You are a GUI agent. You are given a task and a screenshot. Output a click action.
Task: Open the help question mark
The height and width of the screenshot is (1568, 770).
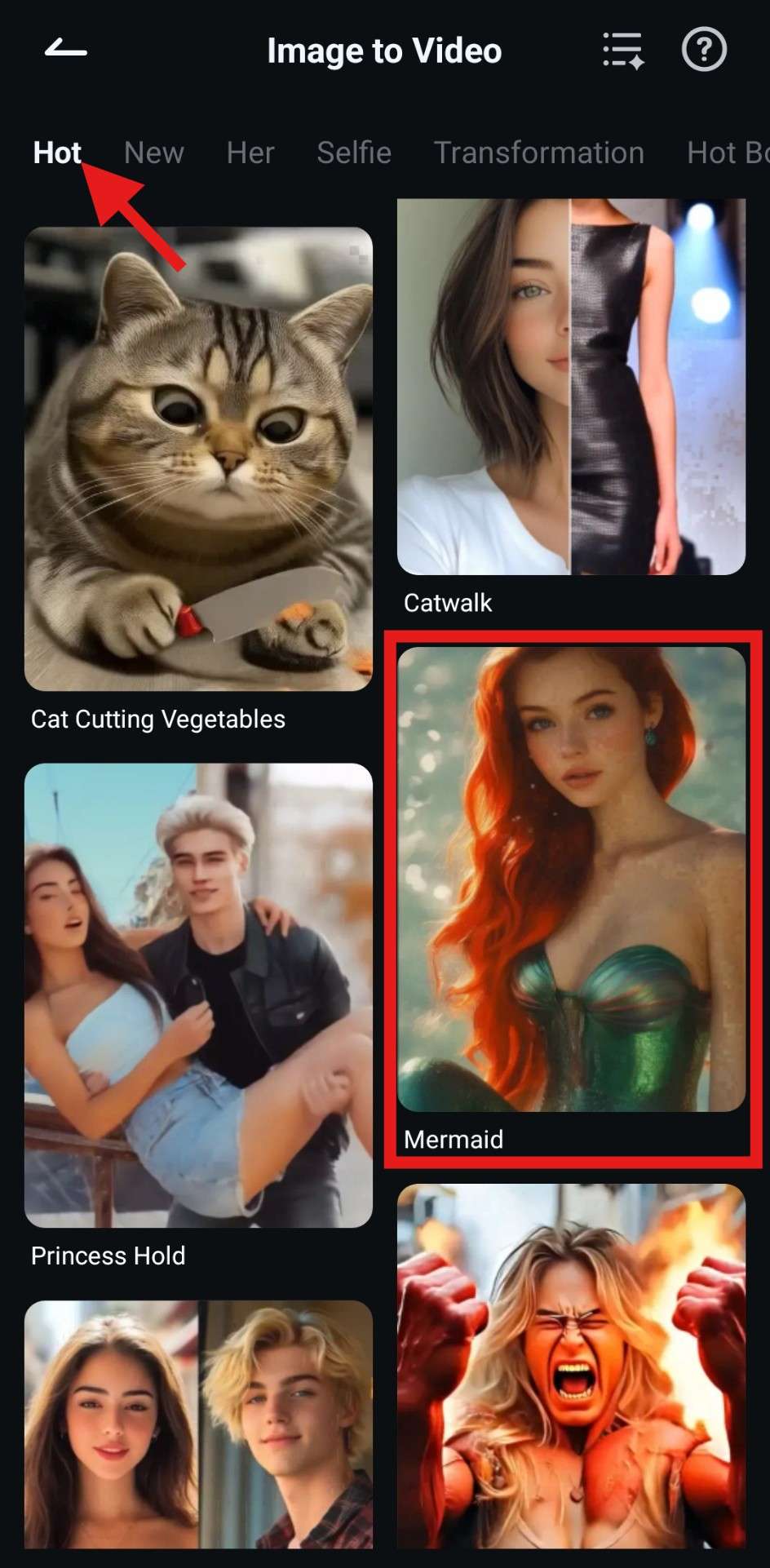[x=704, y=50]
